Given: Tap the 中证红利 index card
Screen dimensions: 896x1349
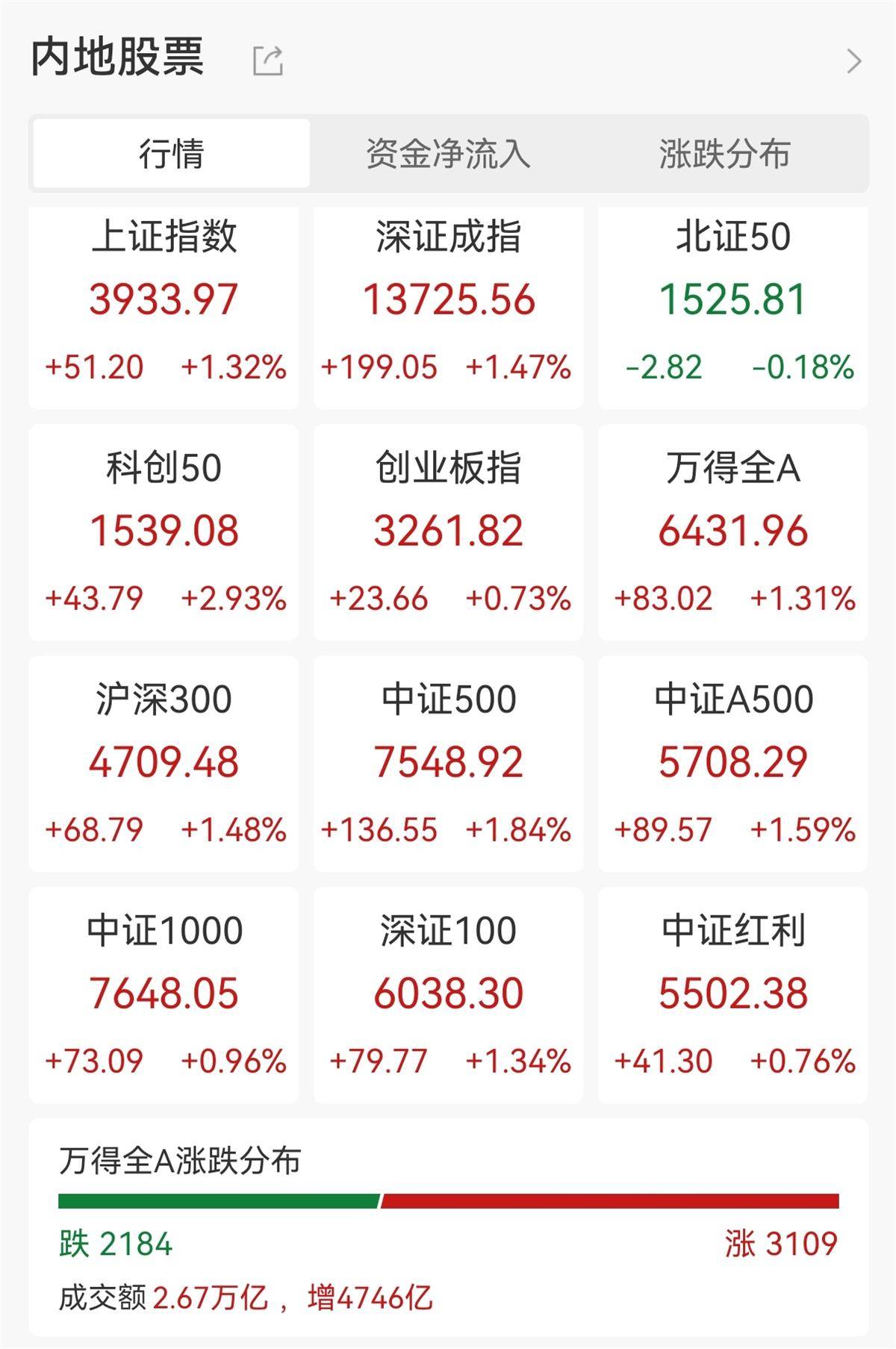Looking at the screenshot, I should tap(732, 995).
